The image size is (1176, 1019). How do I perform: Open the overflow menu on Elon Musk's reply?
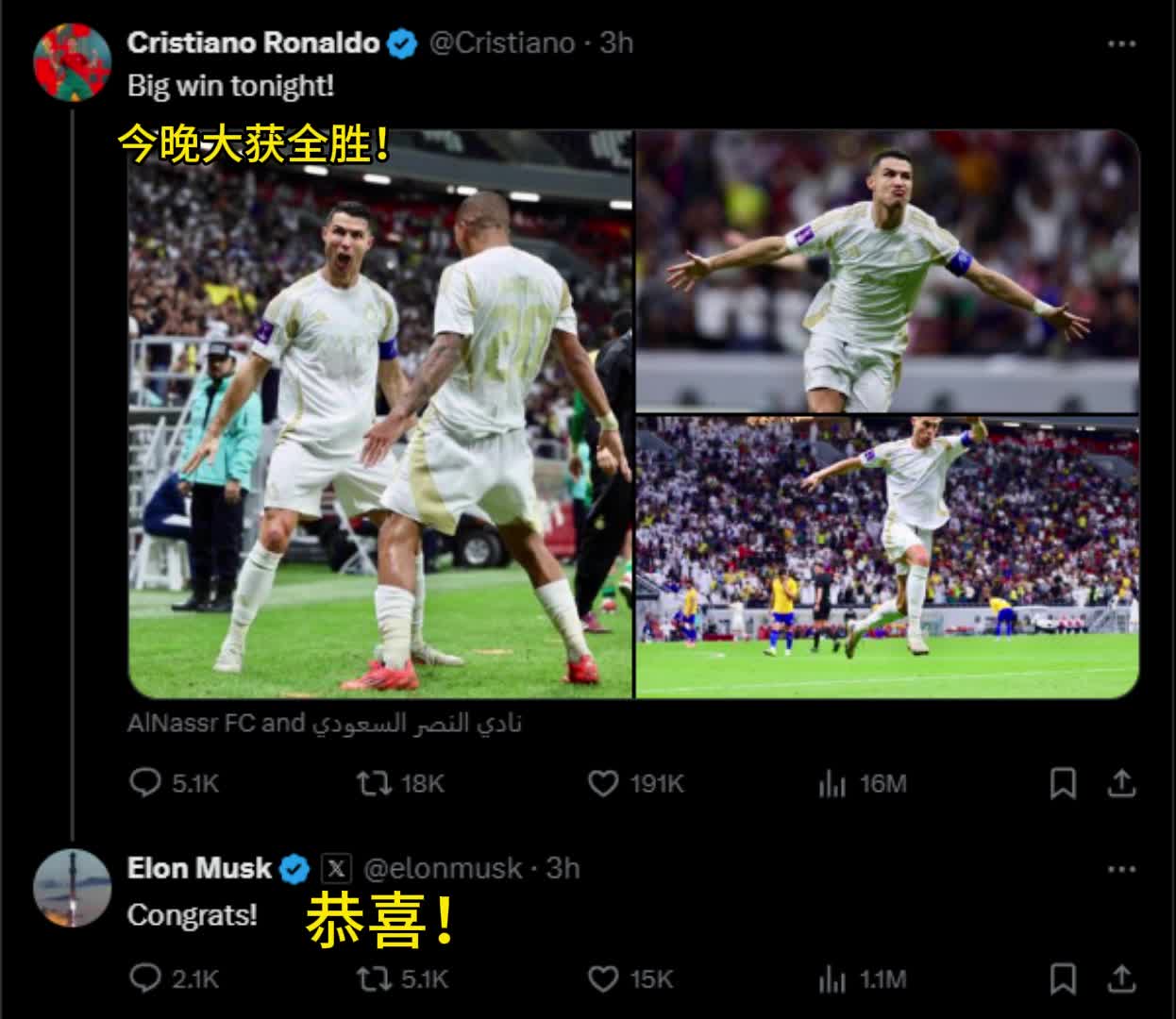(x=1120, y=868)
